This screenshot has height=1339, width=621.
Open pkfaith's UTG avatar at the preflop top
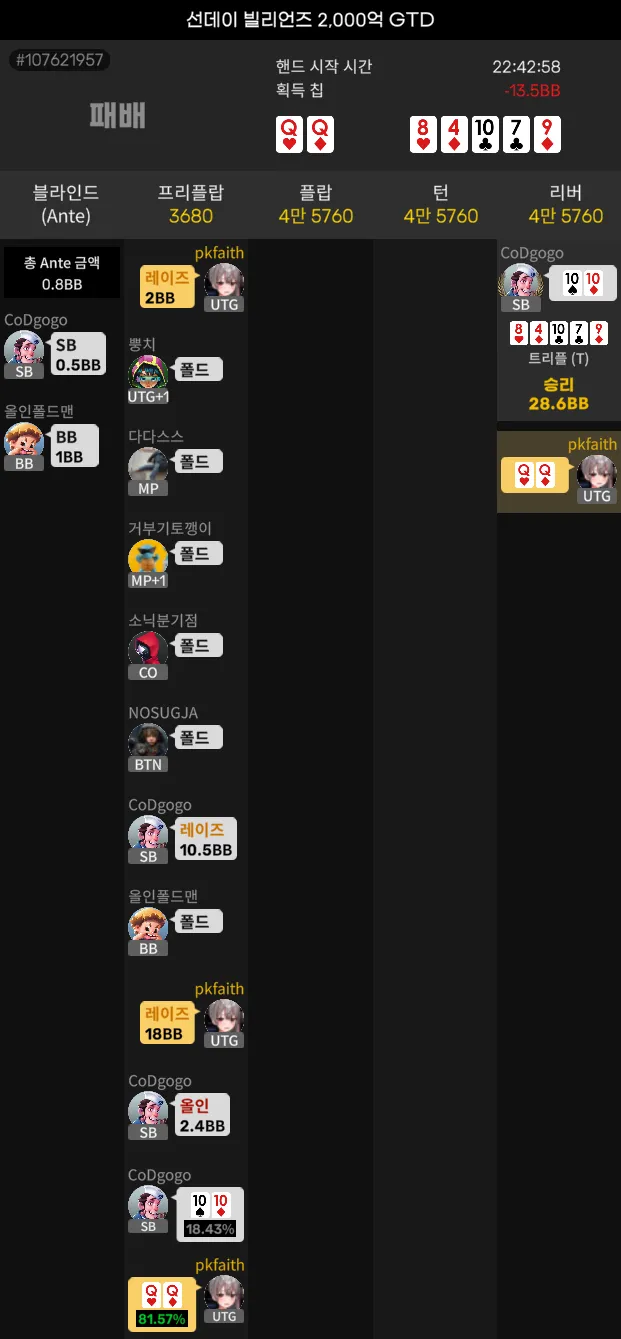pyautogui.click(x=224, y=283)
